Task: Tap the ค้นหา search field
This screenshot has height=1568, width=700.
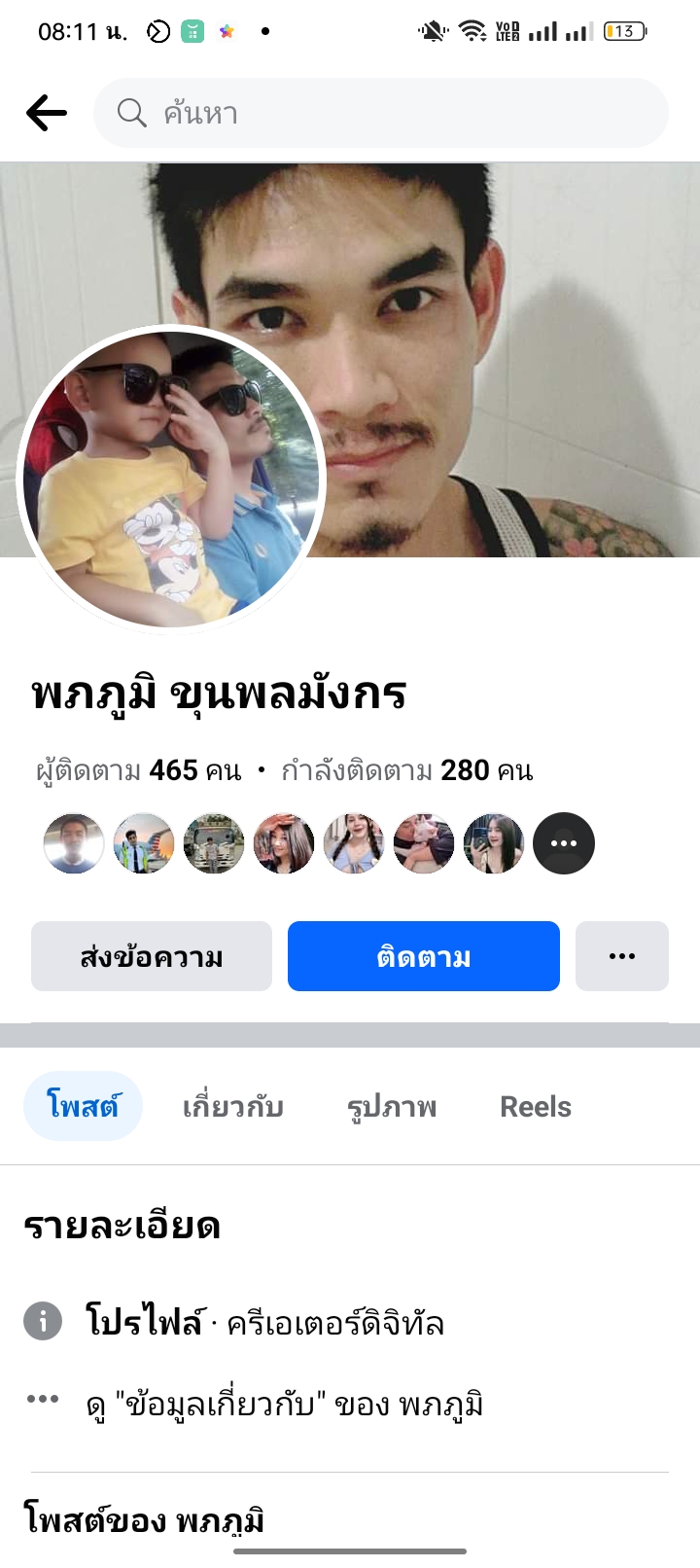Action: coord(381,113)
